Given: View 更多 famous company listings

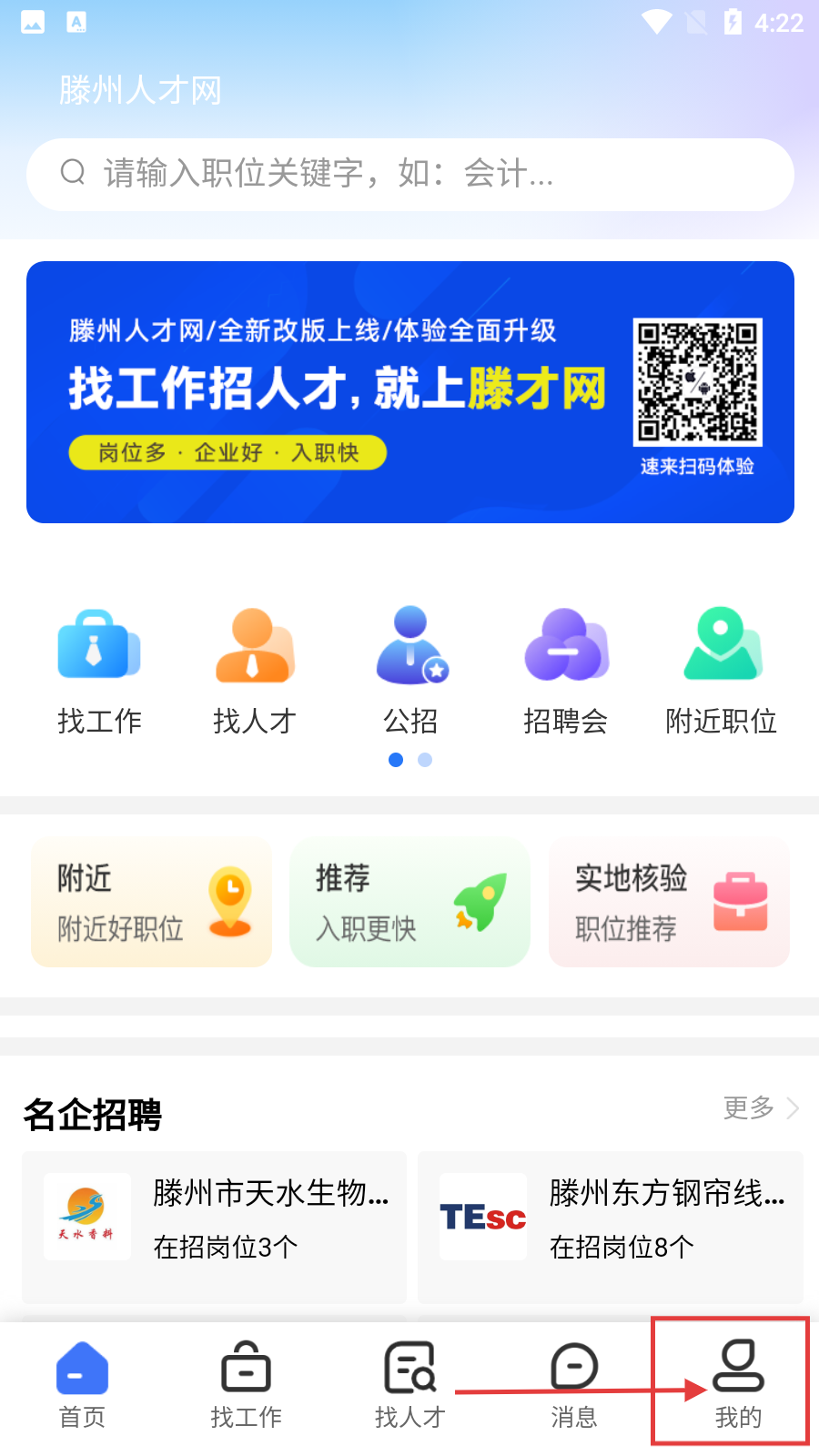Looking at the screenshot, I should point(761,1107).
